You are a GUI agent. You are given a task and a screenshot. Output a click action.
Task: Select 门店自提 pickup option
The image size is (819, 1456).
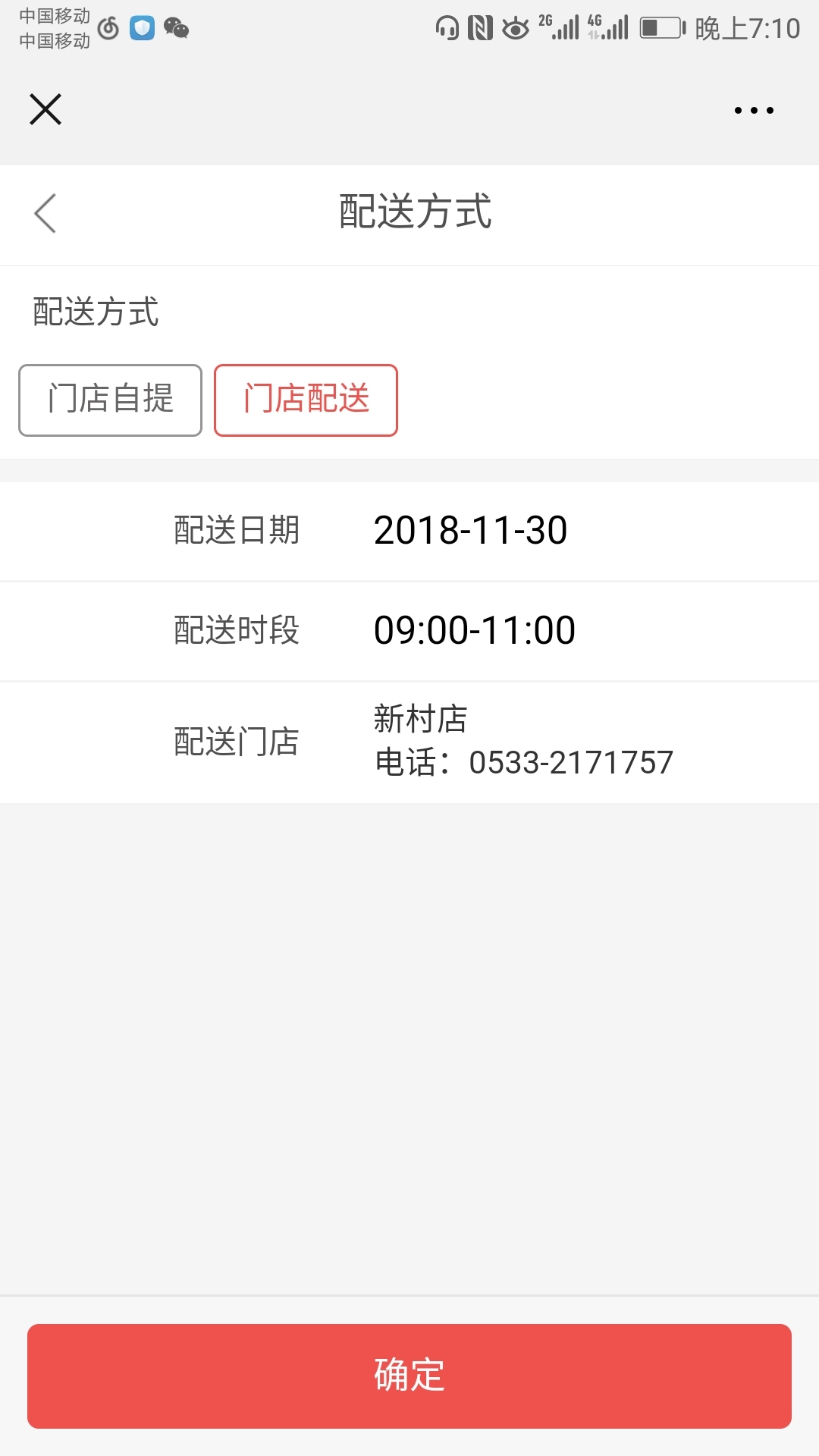[108, 400]
